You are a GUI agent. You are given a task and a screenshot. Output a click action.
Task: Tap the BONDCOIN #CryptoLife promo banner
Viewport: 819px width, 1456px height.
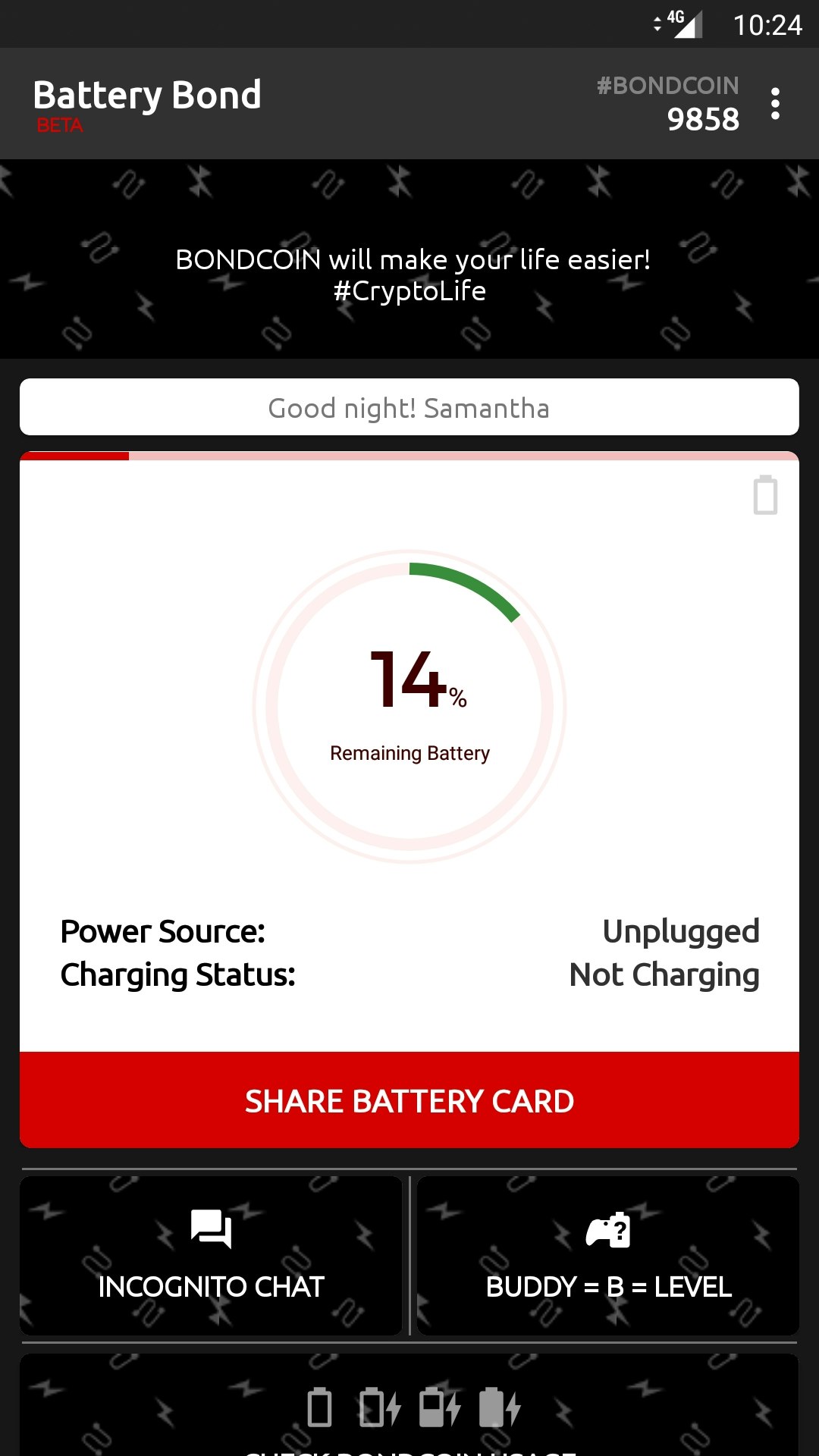[x=409, y=275]
